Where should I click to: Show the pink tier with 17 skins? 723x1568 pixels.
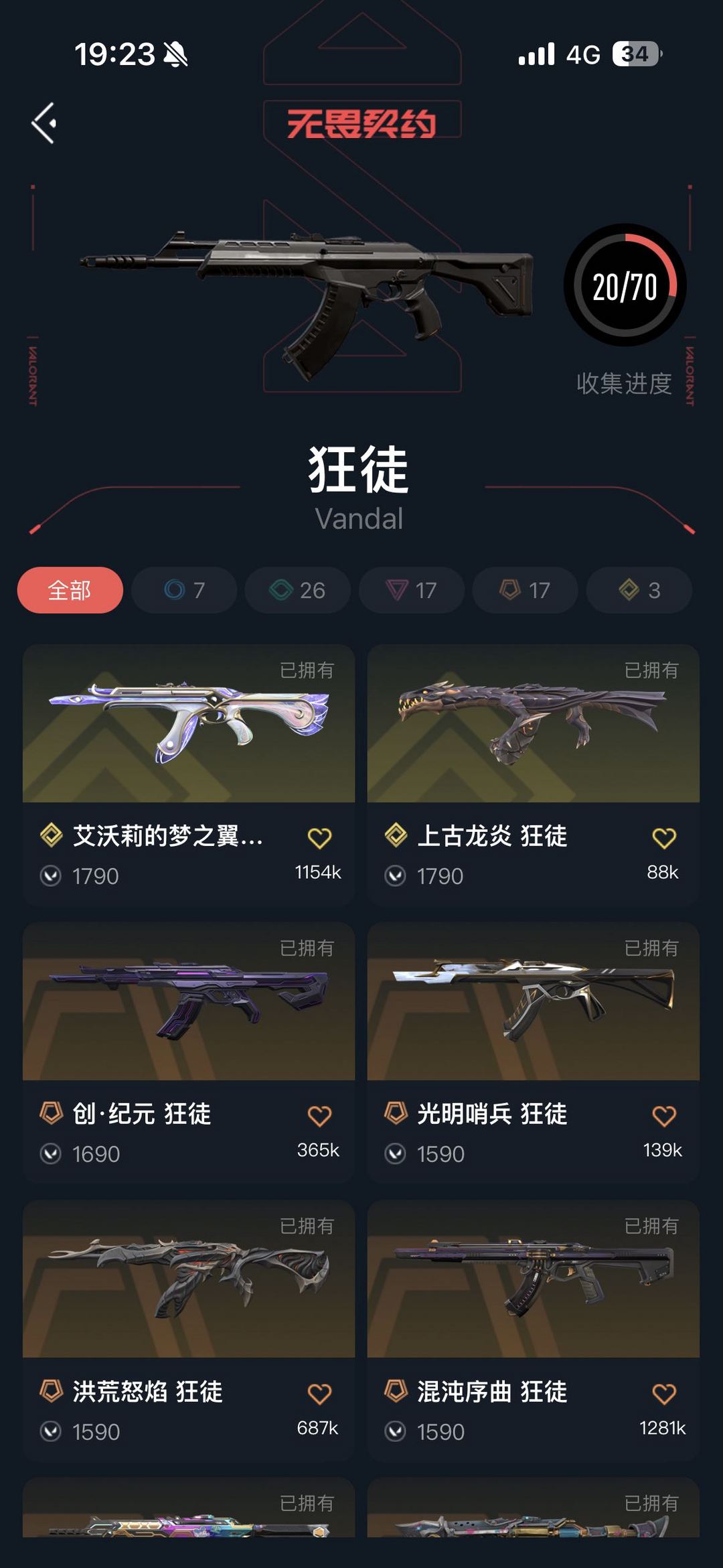[412, 590]
